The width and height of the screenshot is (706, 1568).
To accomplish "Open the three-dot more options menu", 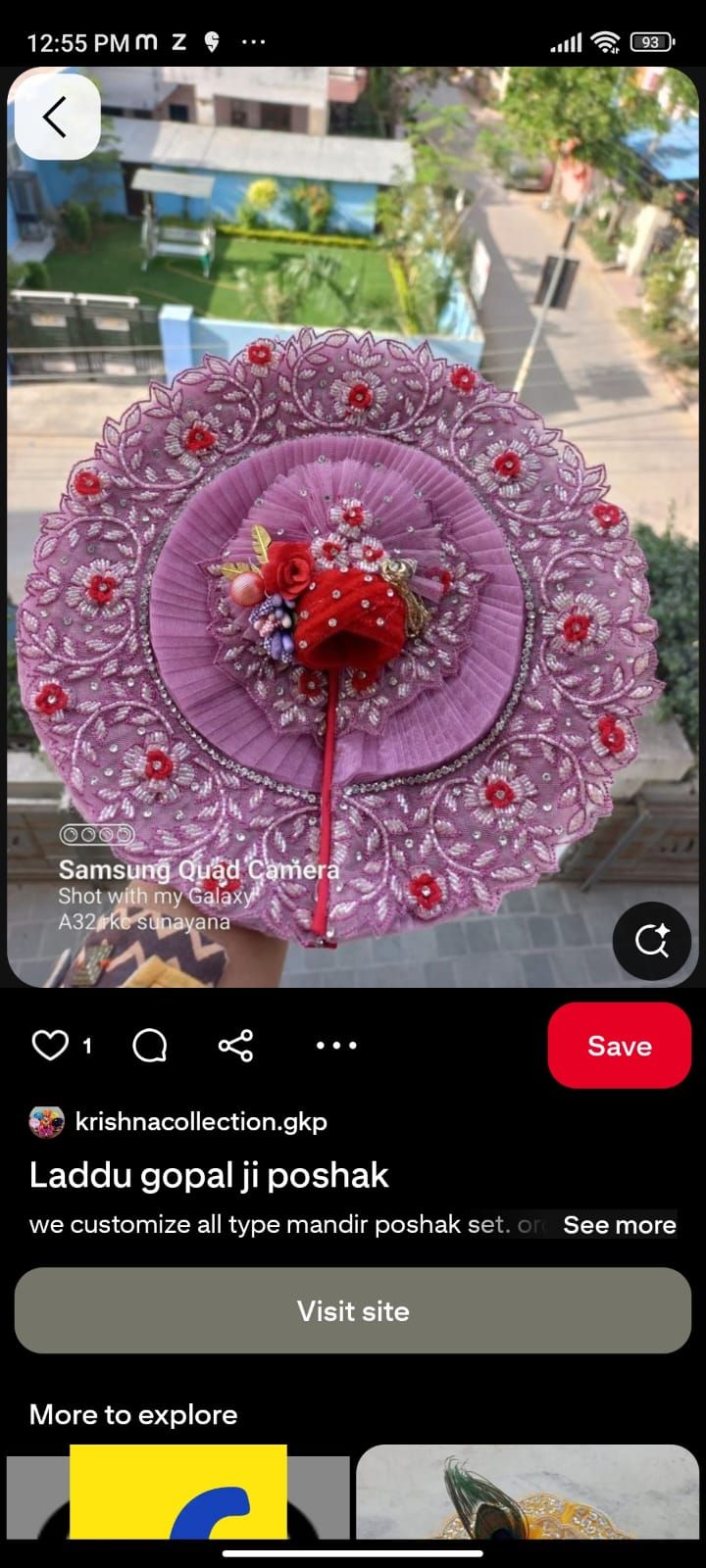I will click(x=336, y=1046).
